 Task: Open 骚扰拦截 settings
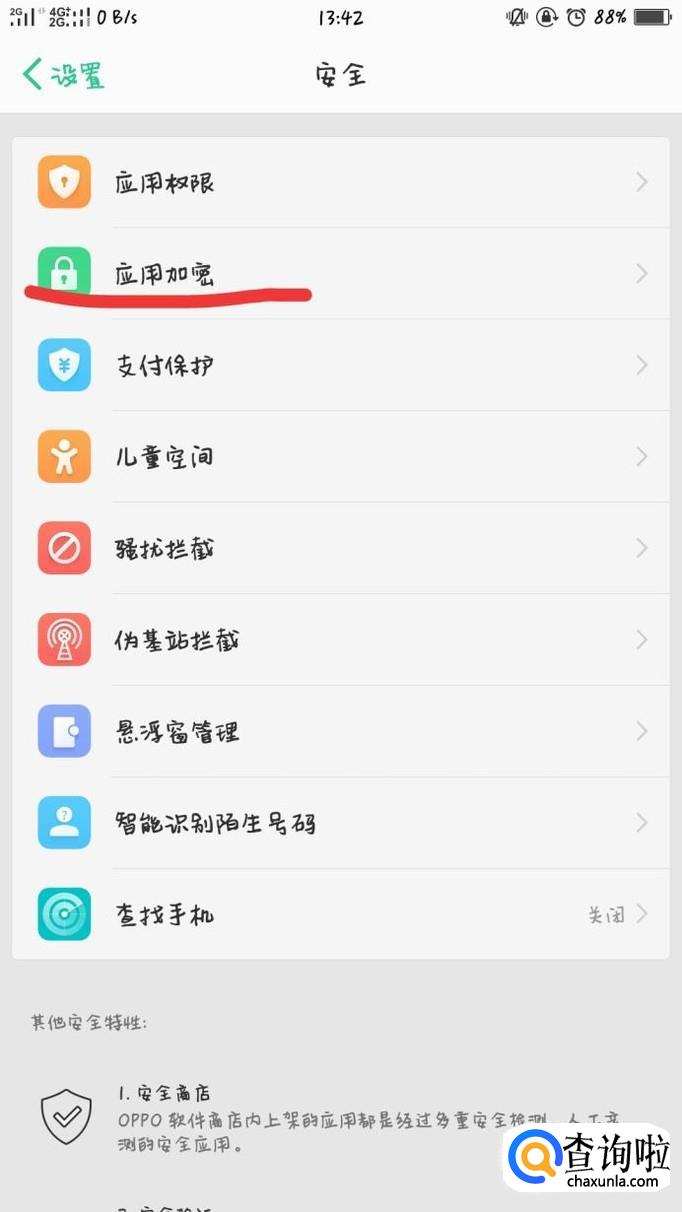340,548
